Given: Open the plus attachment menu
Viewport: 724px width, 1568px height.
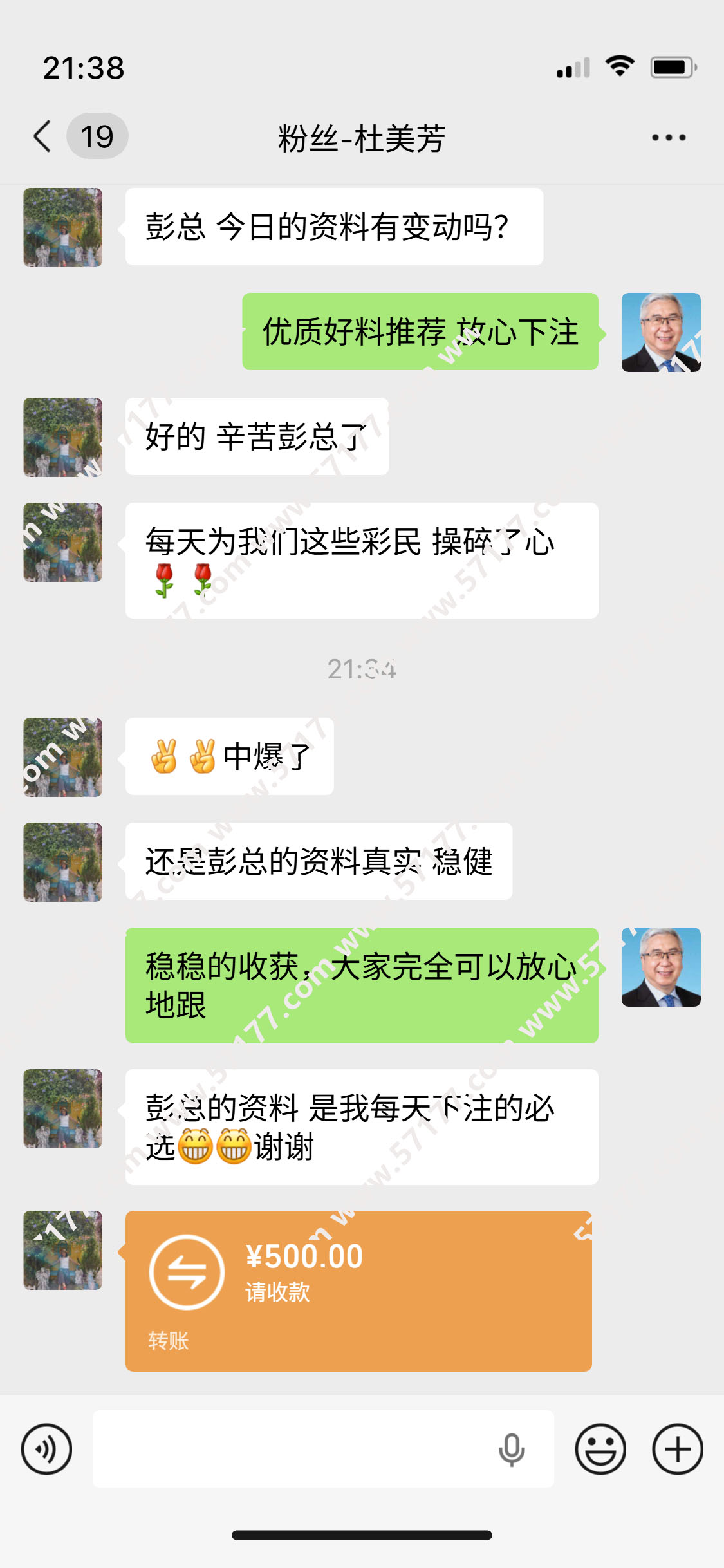Looking at the screenshot, I should click(678, 1449).
